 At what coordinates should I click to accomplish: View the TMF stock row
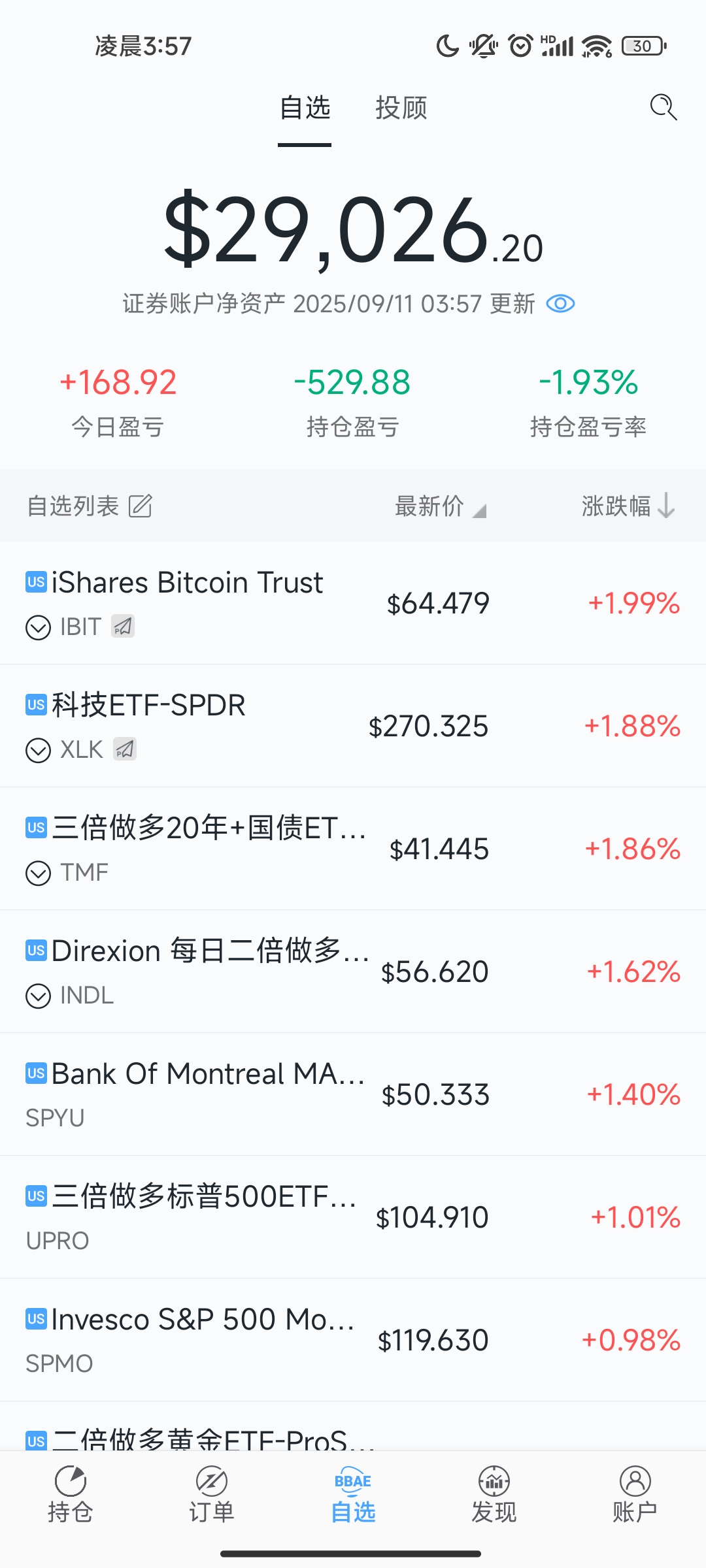353,848
